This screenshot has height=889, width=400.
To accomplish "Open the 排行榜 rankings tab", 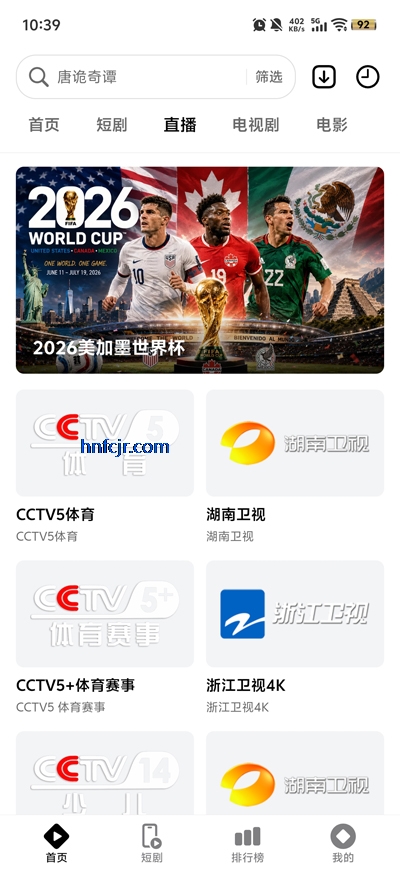I will tap(248, 843).
